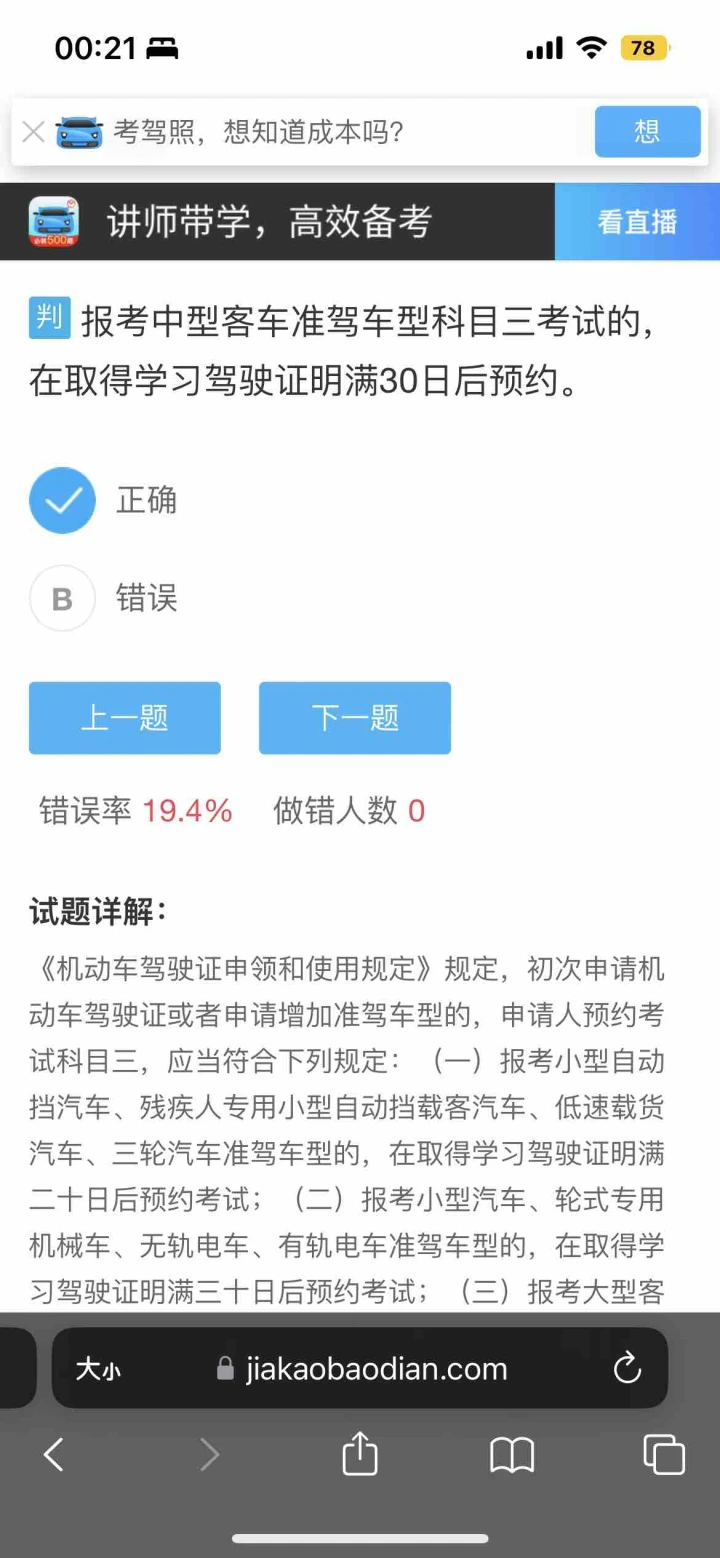
Task: Go to next question 下一题
Action: coord(355,718)
